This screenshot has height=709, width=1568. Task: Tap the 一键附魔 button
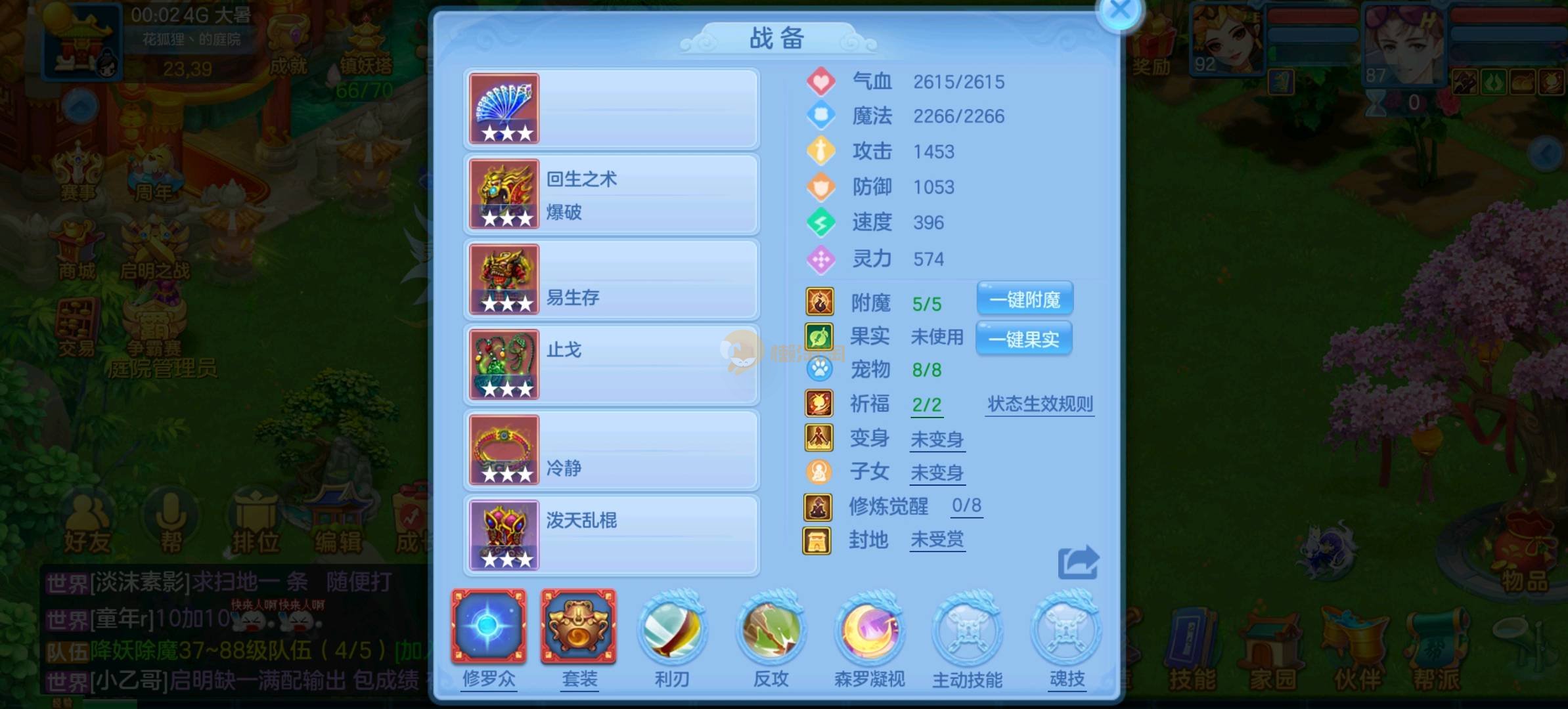[x=1025, y=300]
